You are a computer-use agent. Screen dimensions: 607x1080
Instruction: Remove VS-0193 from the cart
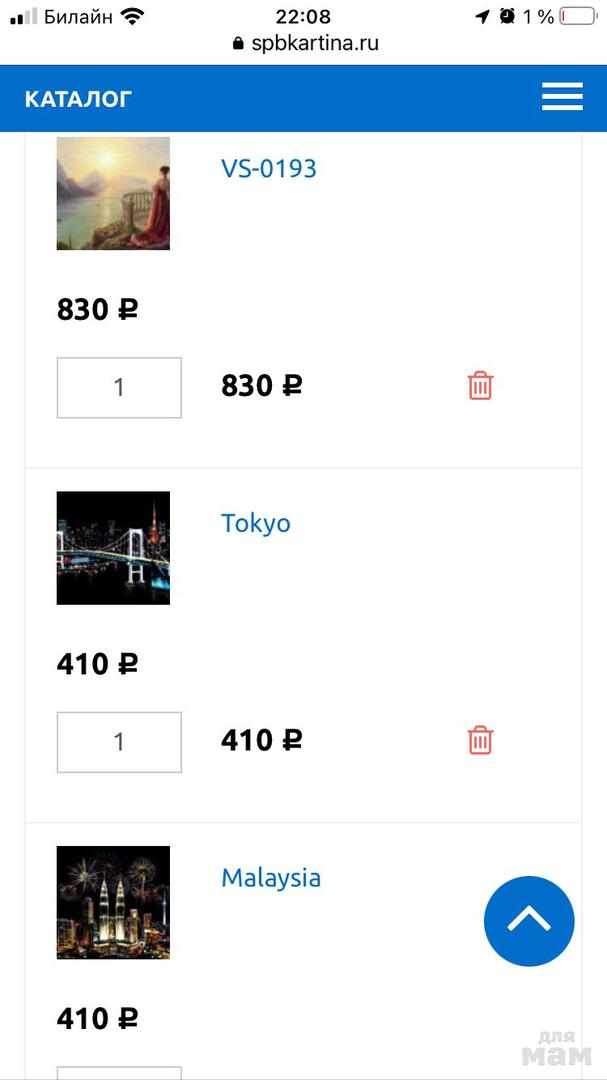tap(480, 386)
